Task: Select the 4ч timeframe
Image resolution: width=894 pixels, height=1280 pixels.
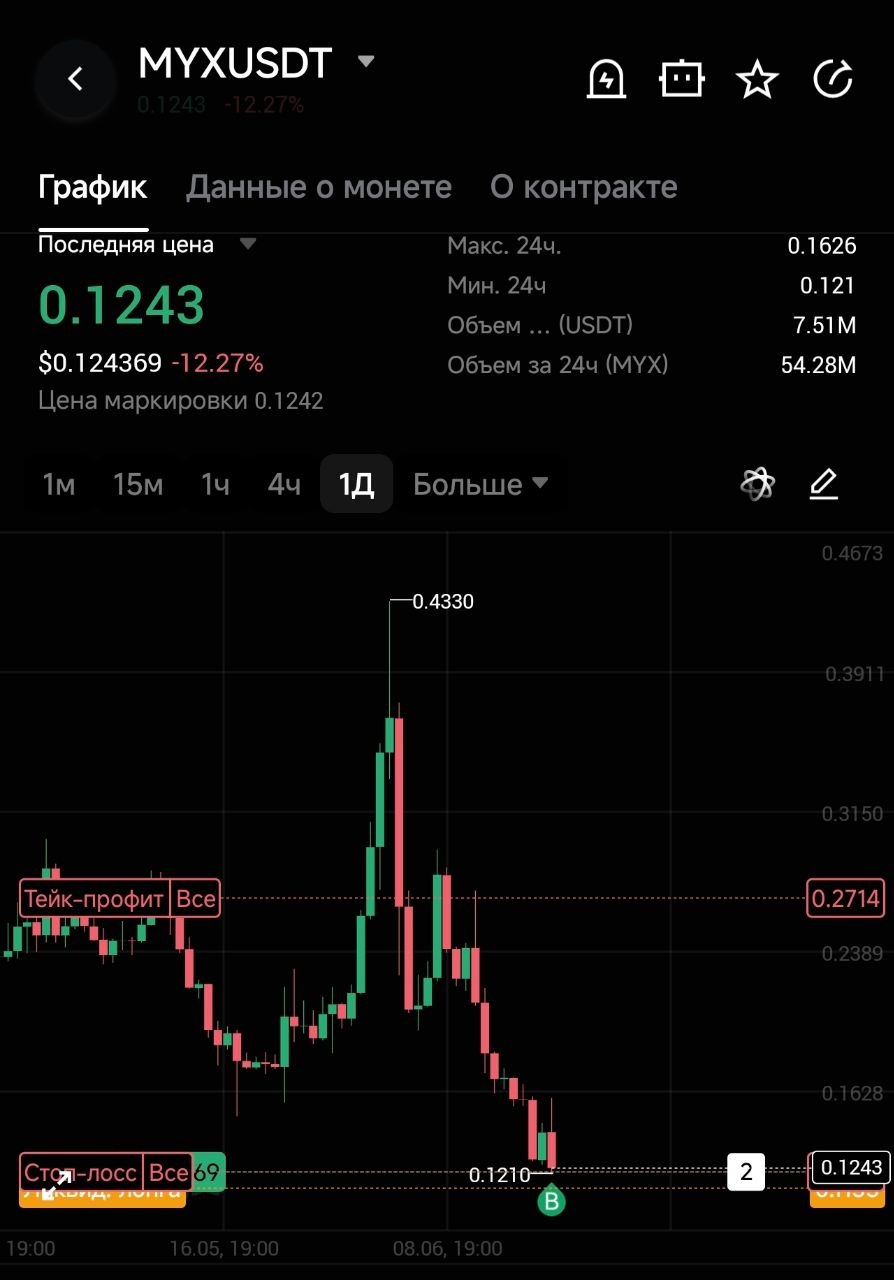Action: [284, 485]
